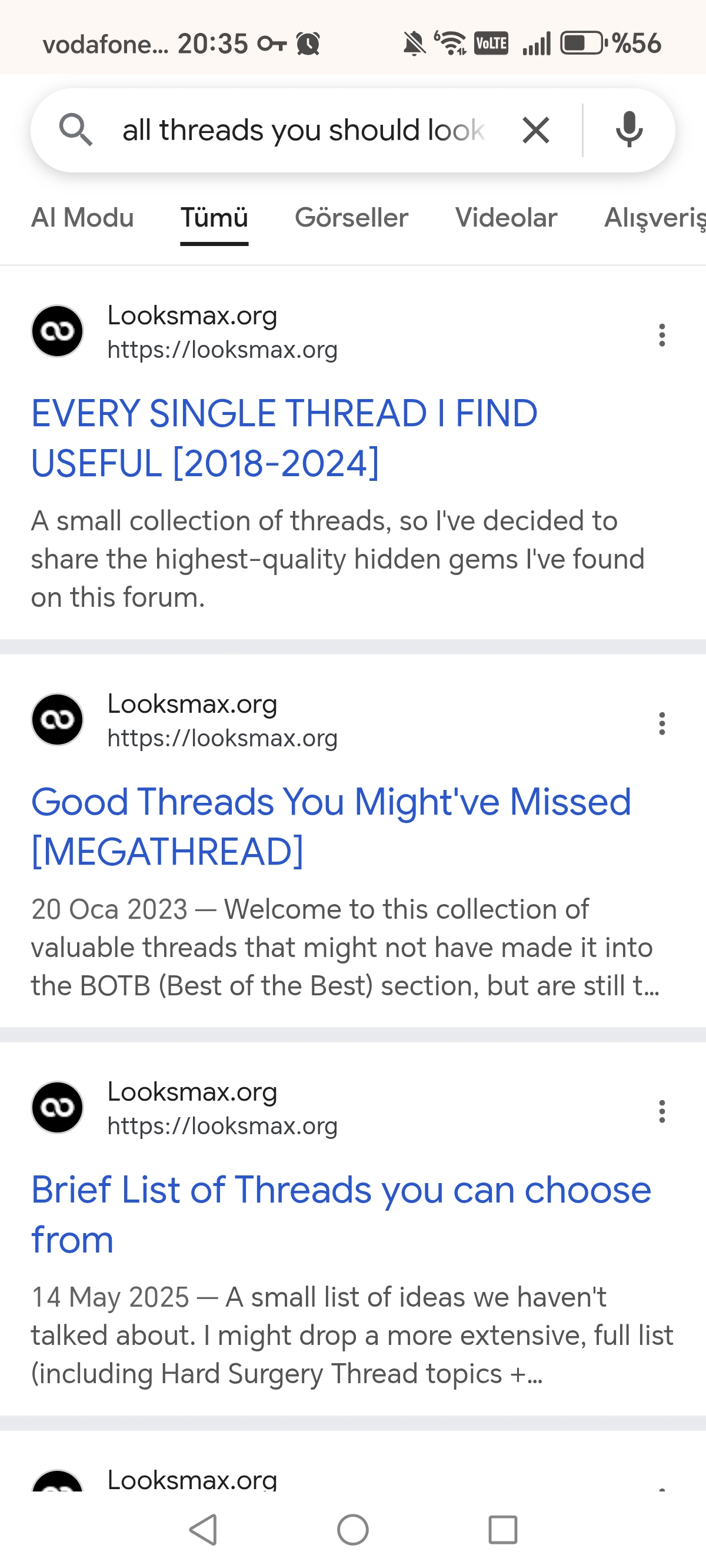Open three-dot menu on first result
The width and height of the screenshot is (706, 1568).
coord(661,336)
